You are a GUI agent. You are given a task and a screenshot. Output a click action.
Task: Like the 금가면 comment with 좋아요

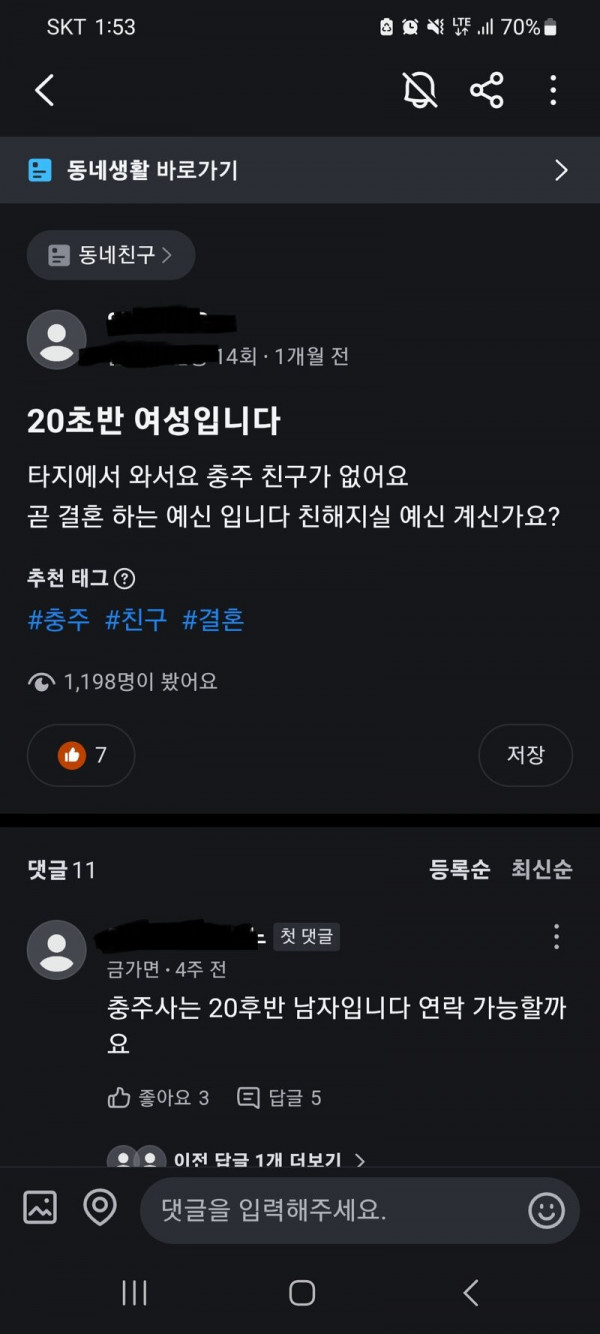coord(158,1097)
